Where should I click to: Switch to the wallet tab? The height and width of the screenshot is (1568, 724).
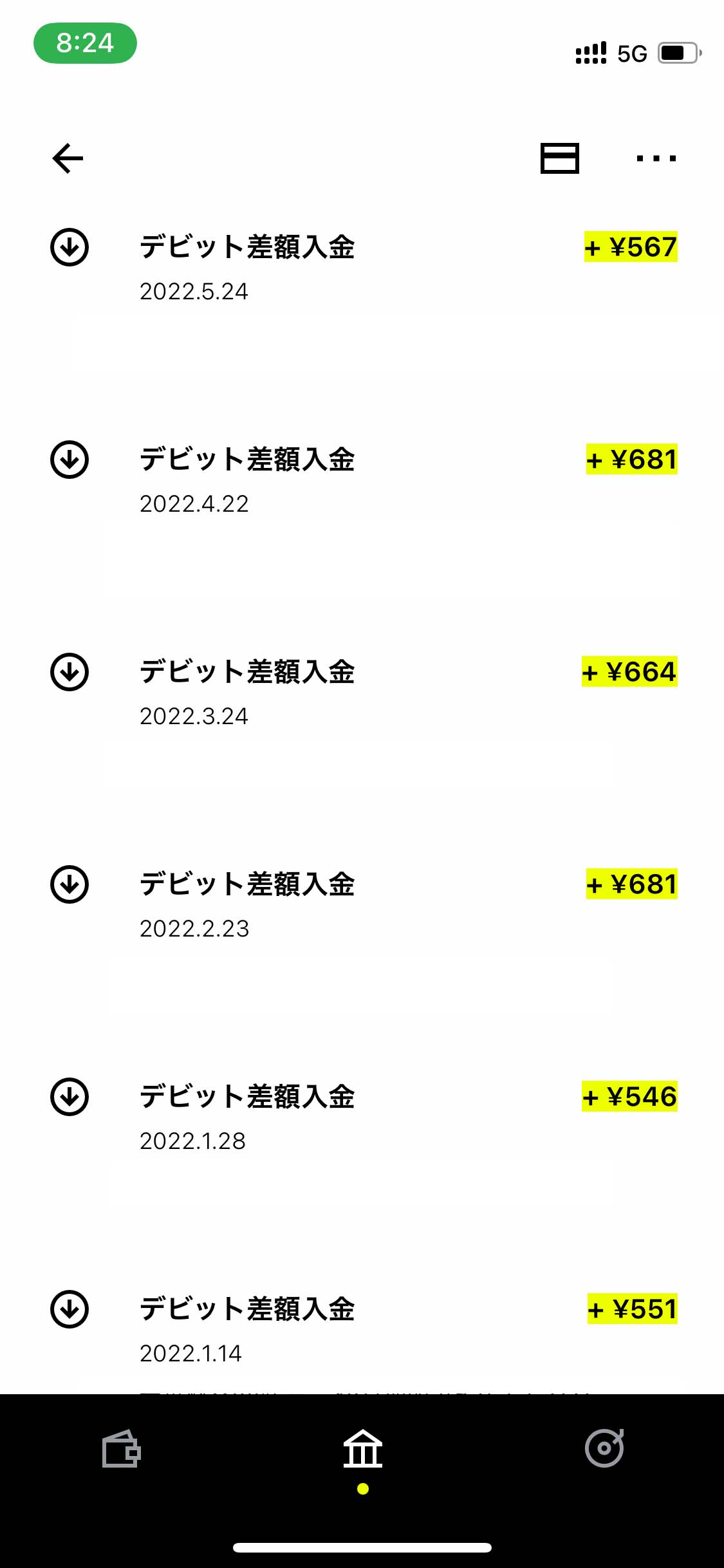click(x=121, y=1449)
